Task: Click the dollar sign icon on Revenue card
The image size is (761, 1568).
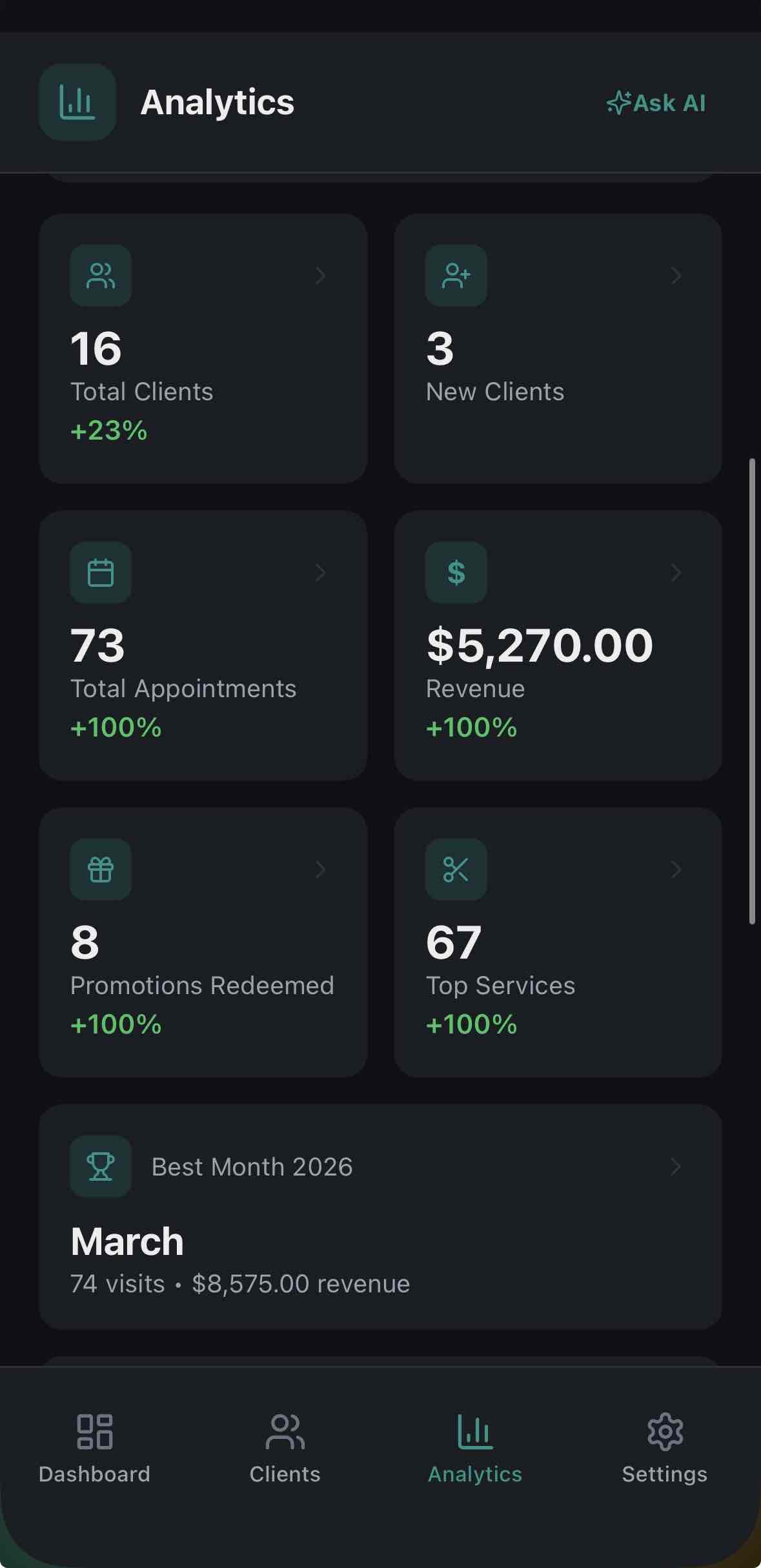Action: [x=456, y=572]
